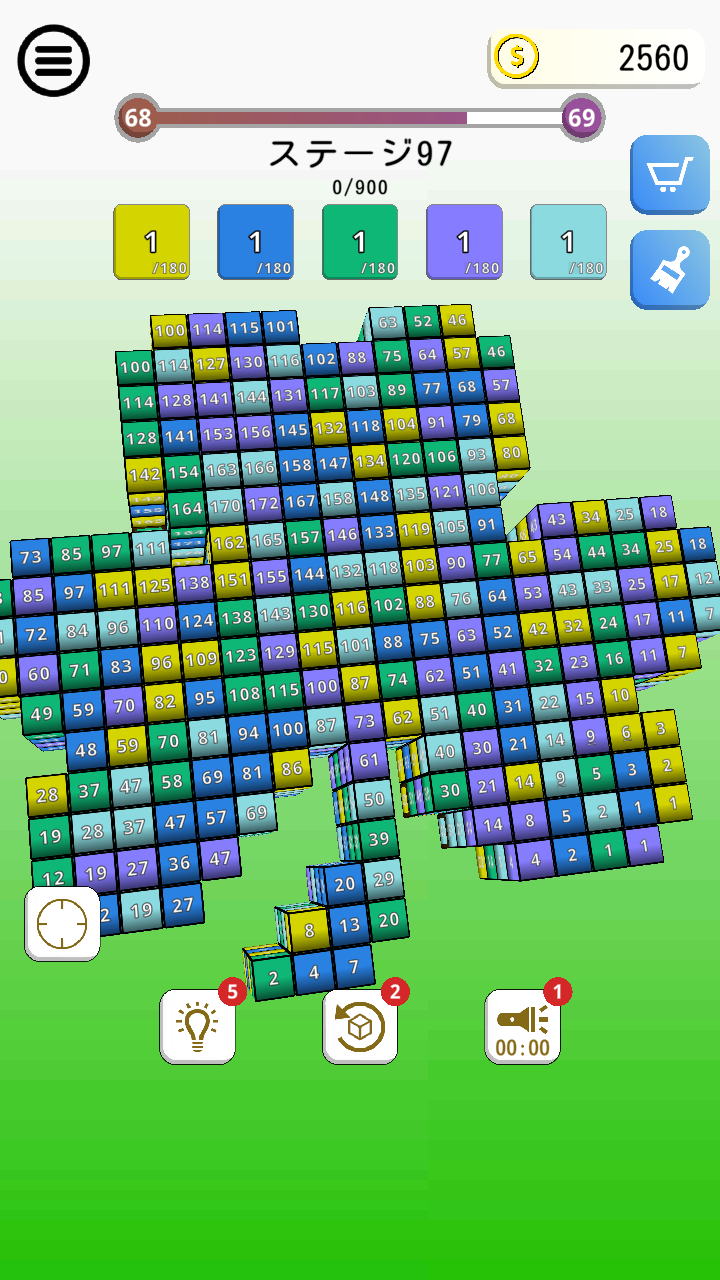Image resolution: width=720 pixels, height=1280 pixels.
Task: Activate the flashlight timer booster
Action: [522, 1026]
